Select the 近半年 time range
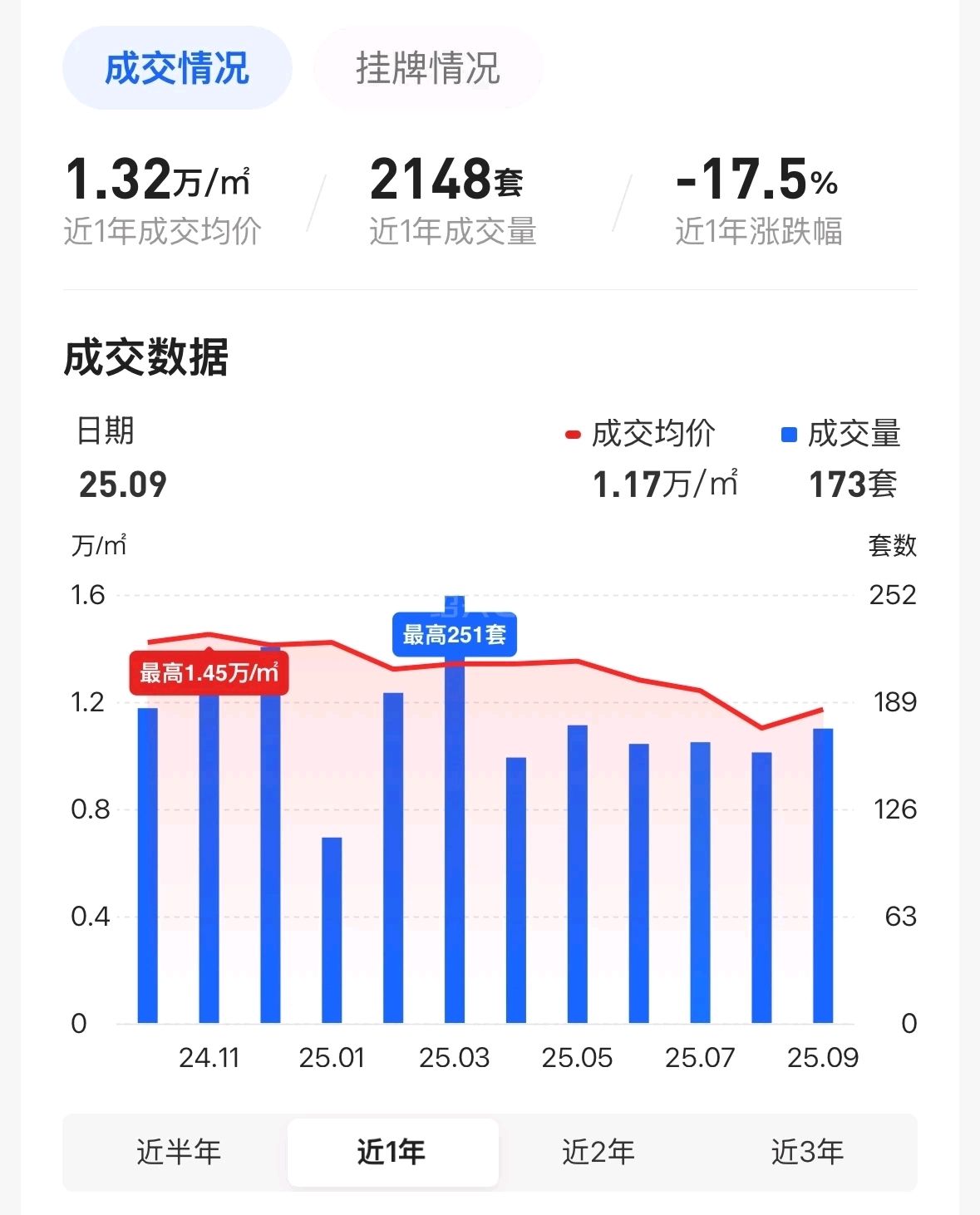Viewport: 980px width, 1215px height. [x=179, y=1152]
